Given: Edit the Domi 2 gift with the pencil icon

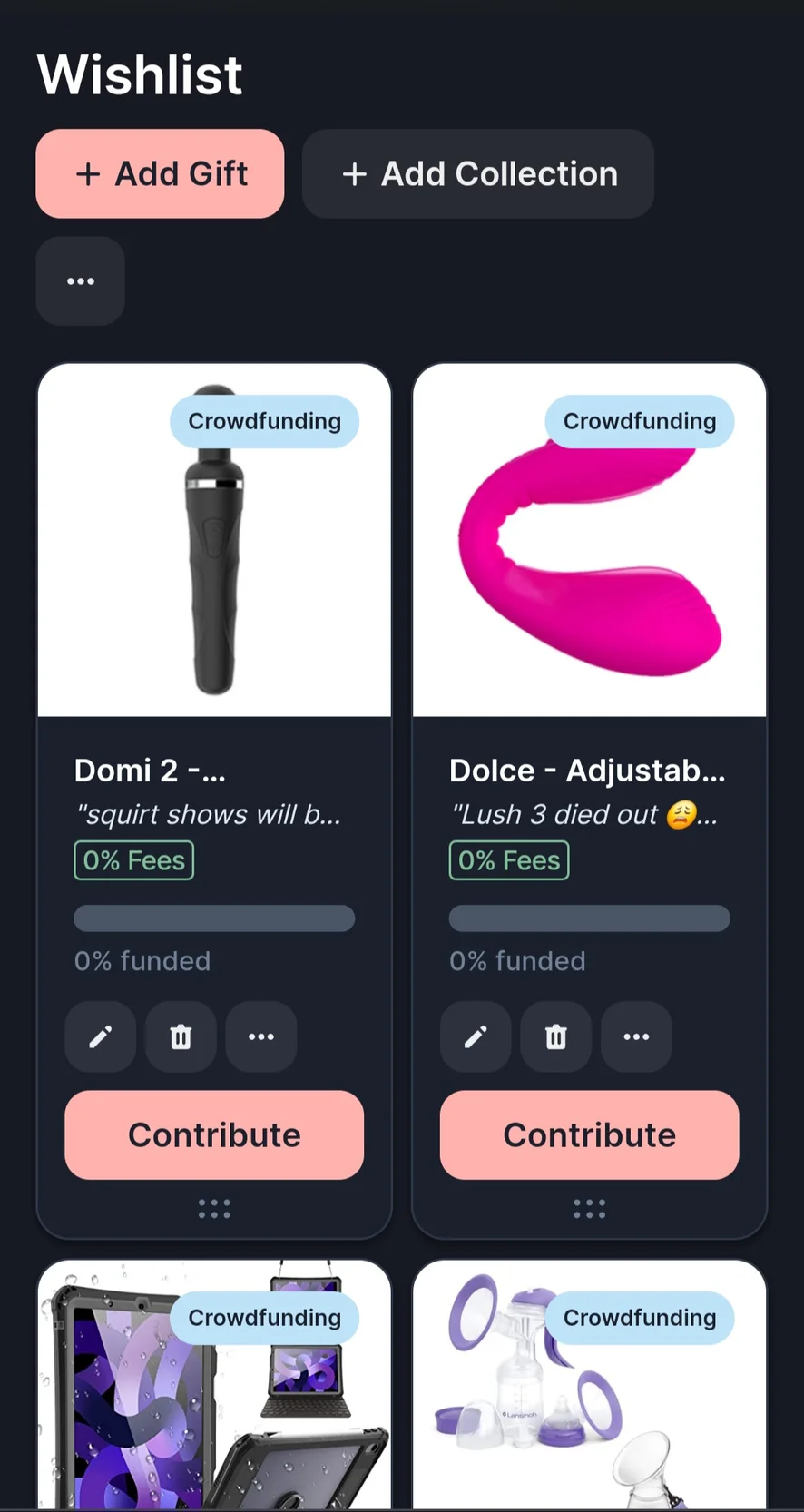Looking at the screenshot, I should (101, 1036).
